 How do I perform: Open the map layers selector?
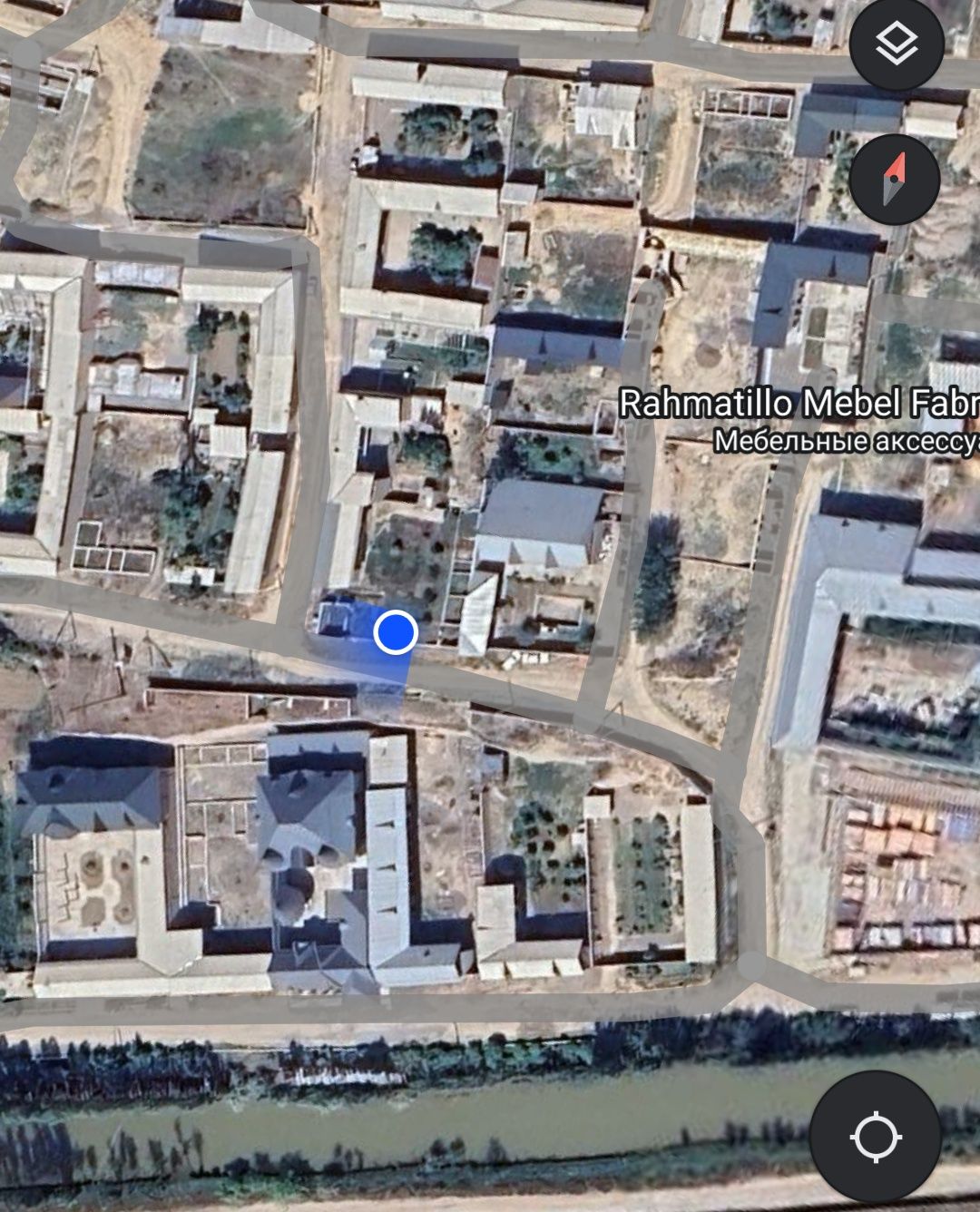pyautogui.click(x=897, y=45)
